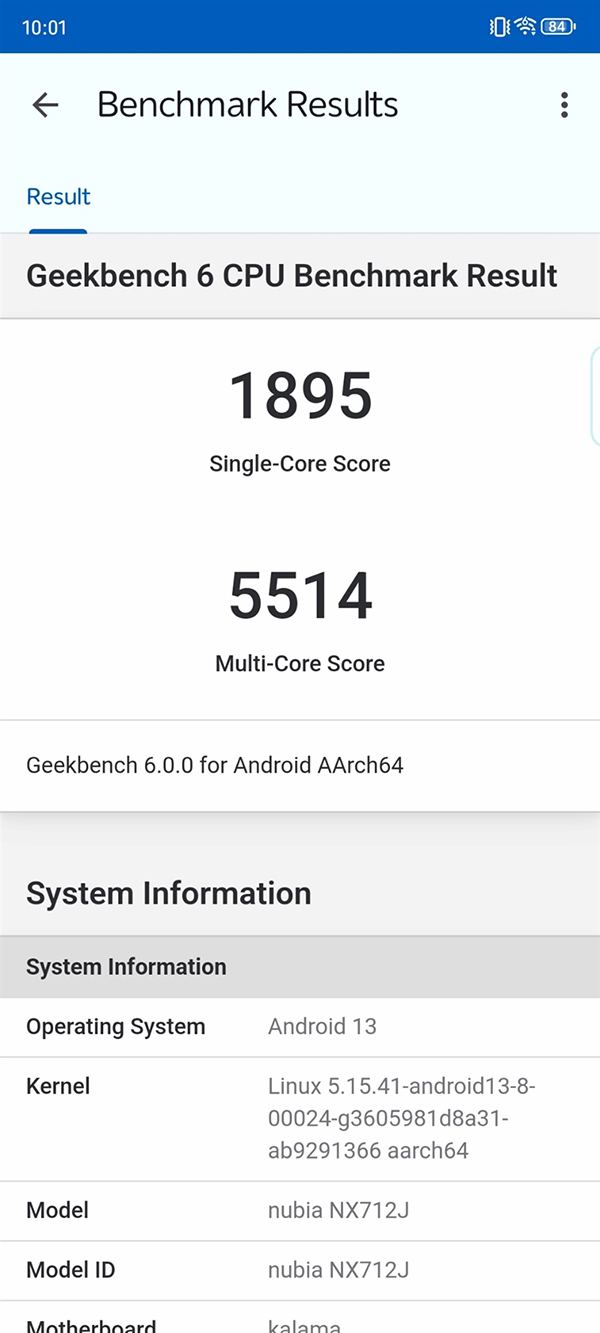Select the Result tab
600x1333 pixels.
[x=58, y=197]
